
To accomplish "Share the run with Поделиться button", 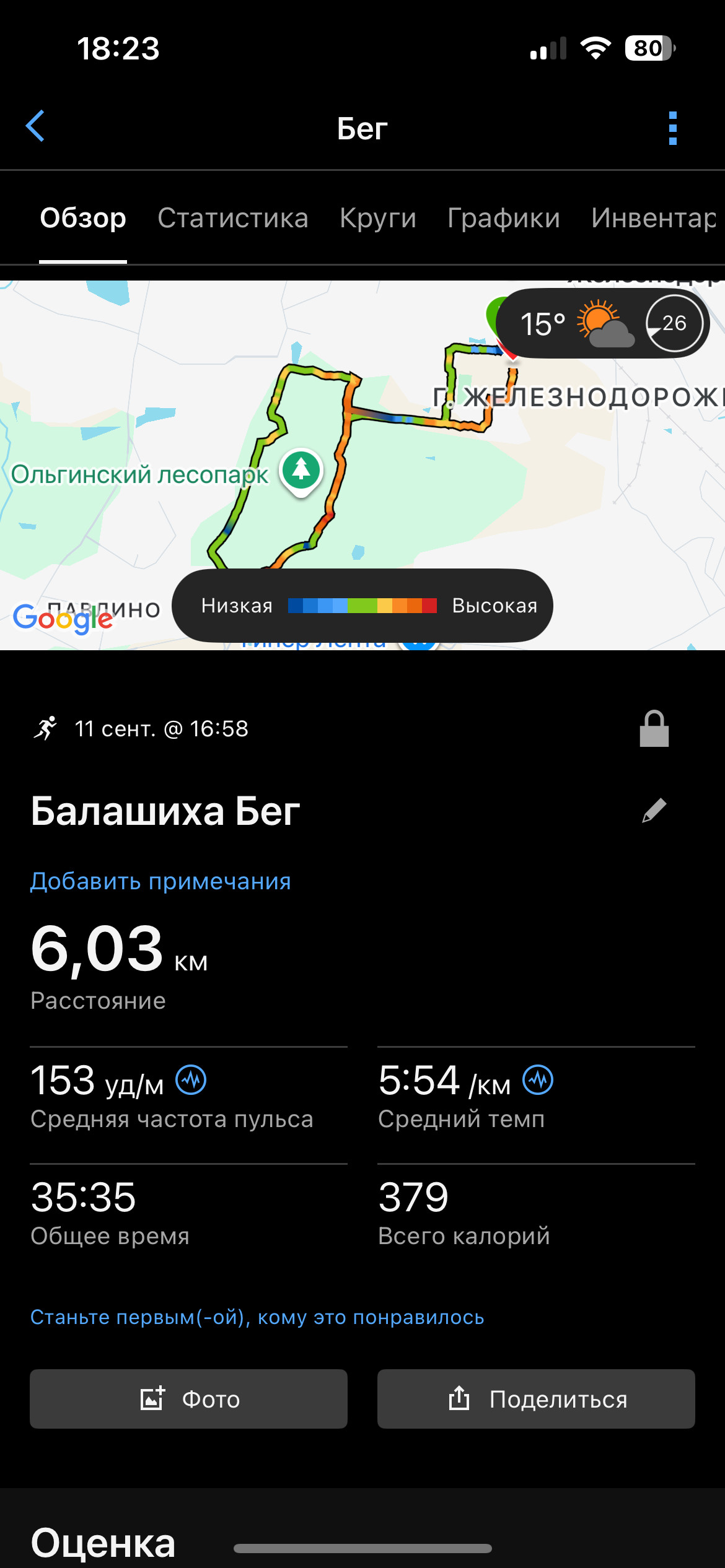I will click(536, 1399).
